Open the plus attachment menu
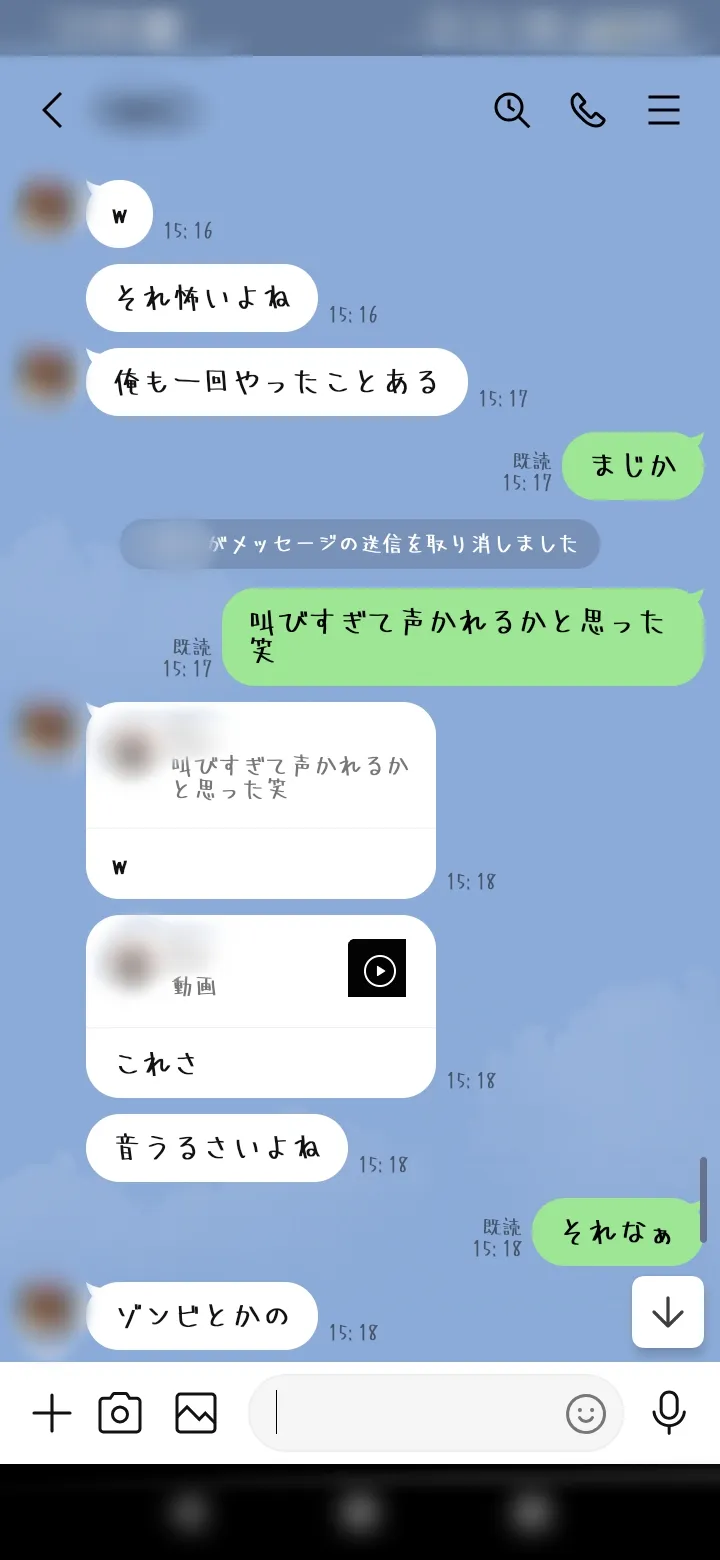This screenshot has height=1560, width=720. click(52, 1414)
